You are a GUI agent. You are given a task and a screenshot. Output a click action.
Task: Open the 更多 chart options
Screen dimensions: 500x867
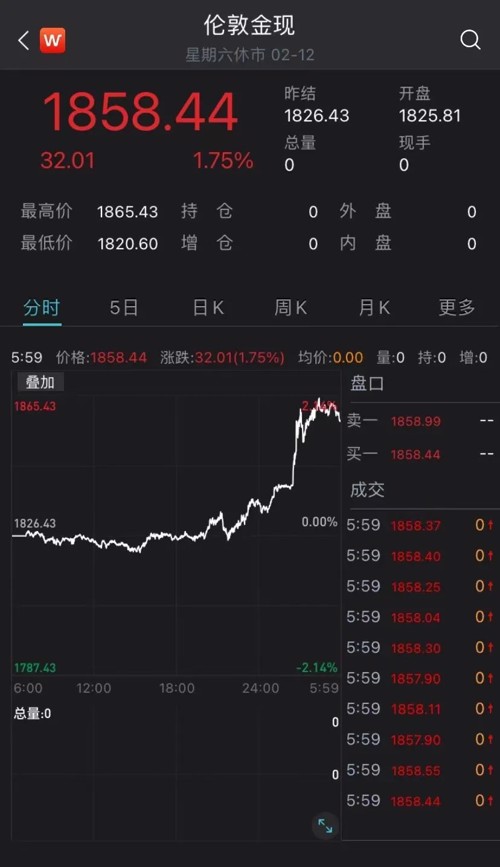click(457, 307)
